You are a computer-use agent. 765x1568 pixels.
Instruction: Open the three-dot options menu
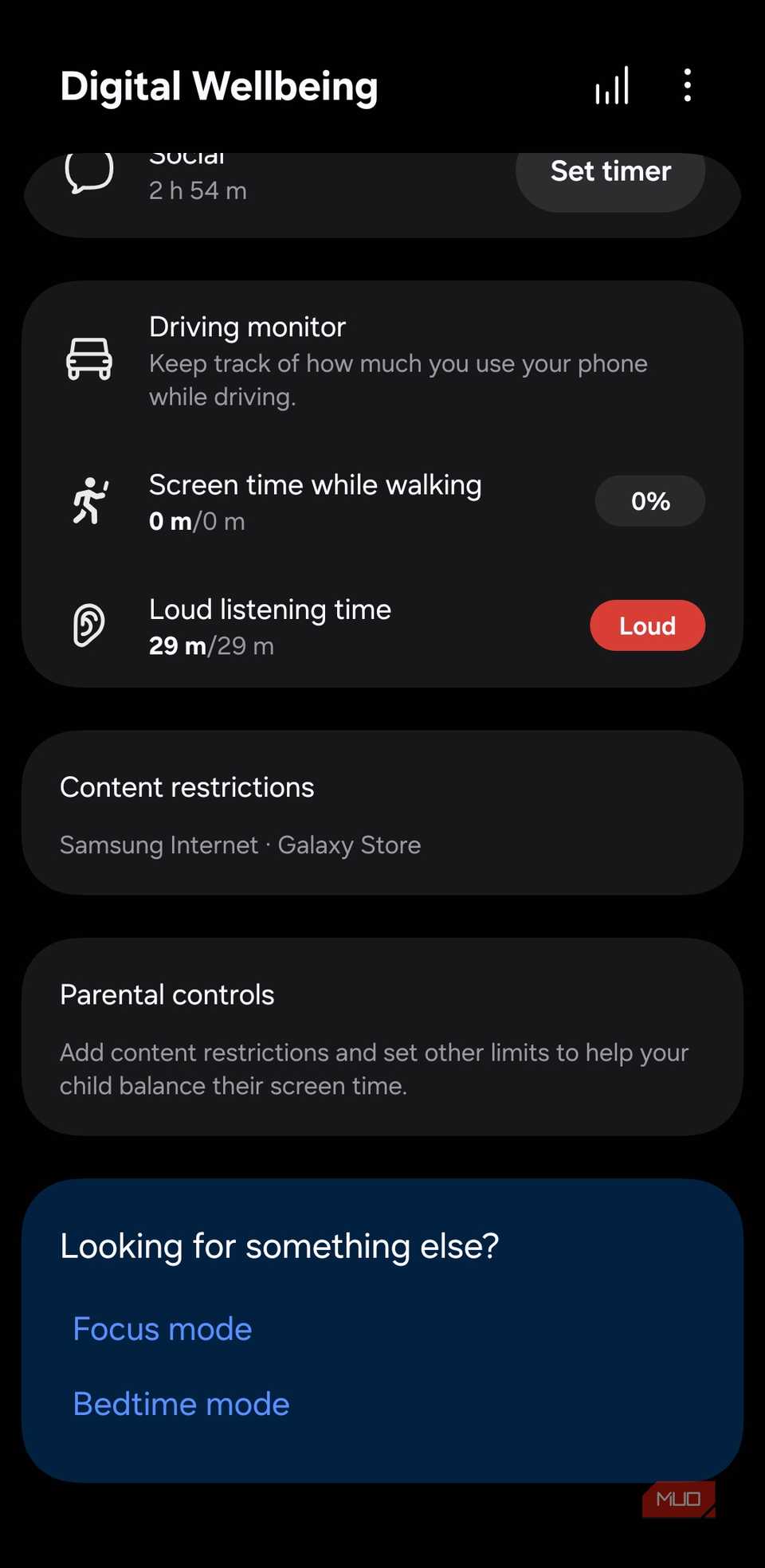coord(687,86)
